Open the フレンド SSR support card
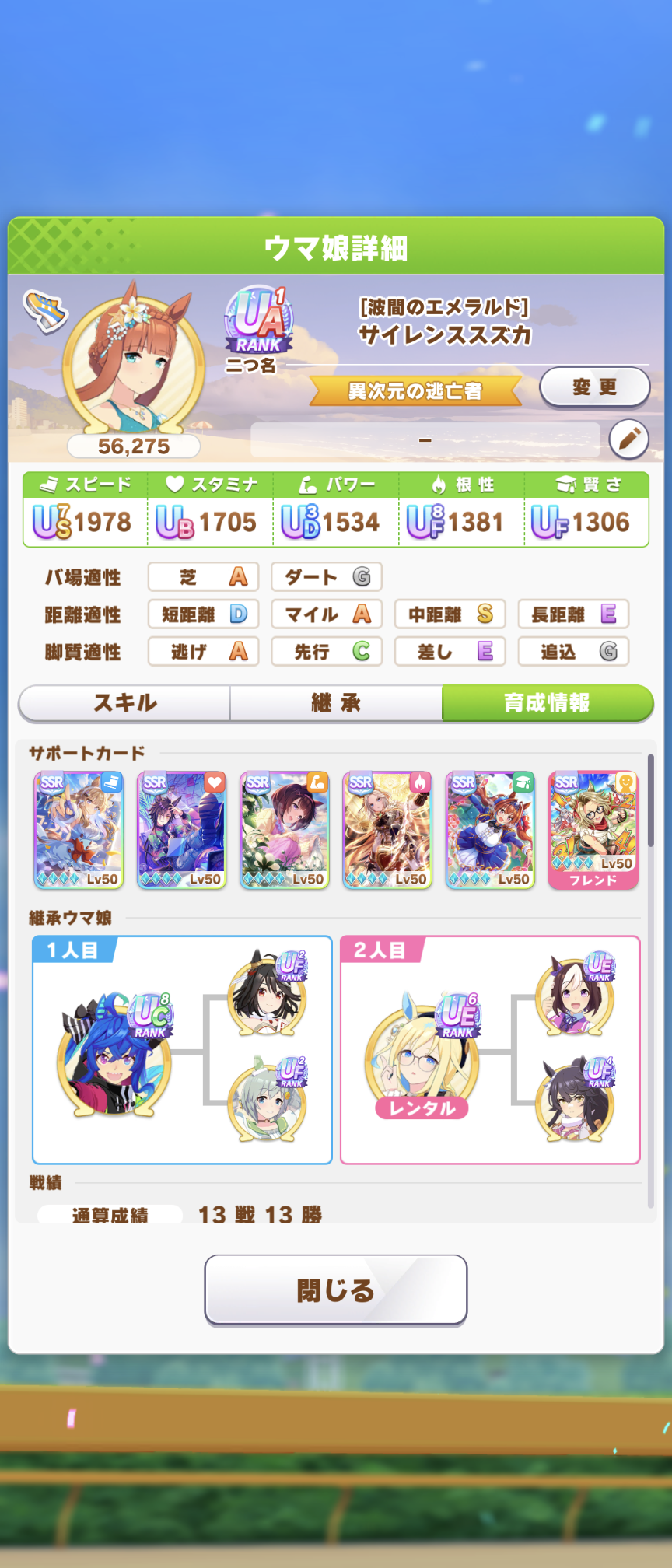Image resolution: width=672 pixels, height=1568 pixels. pos(593,830)
